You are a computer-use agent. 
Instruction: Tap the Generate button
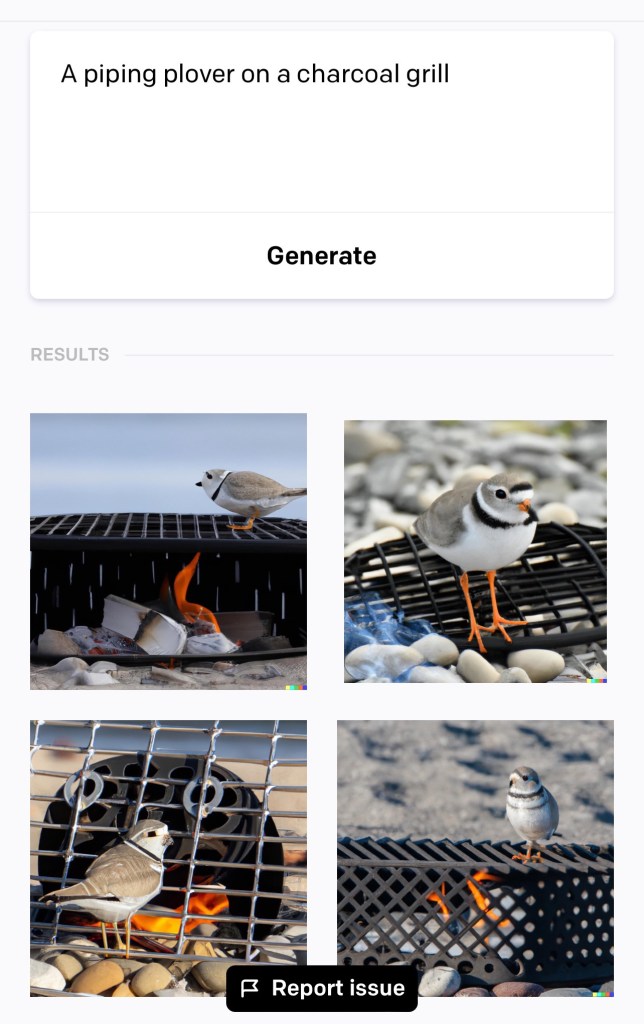pos(321,256)
